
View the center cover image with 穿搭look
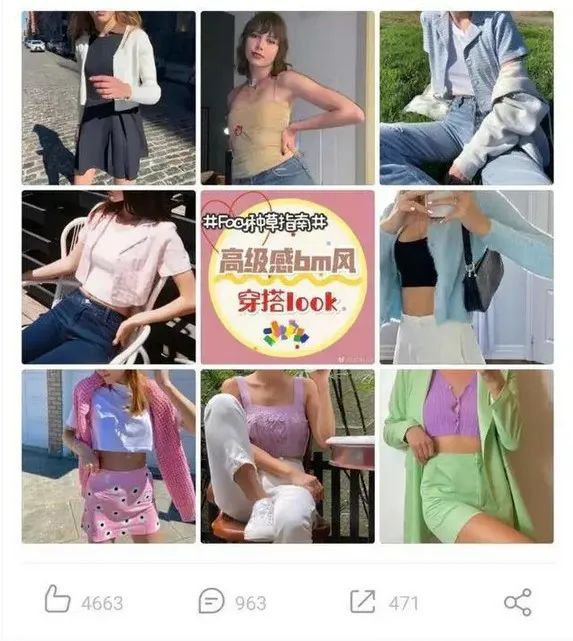287,277
